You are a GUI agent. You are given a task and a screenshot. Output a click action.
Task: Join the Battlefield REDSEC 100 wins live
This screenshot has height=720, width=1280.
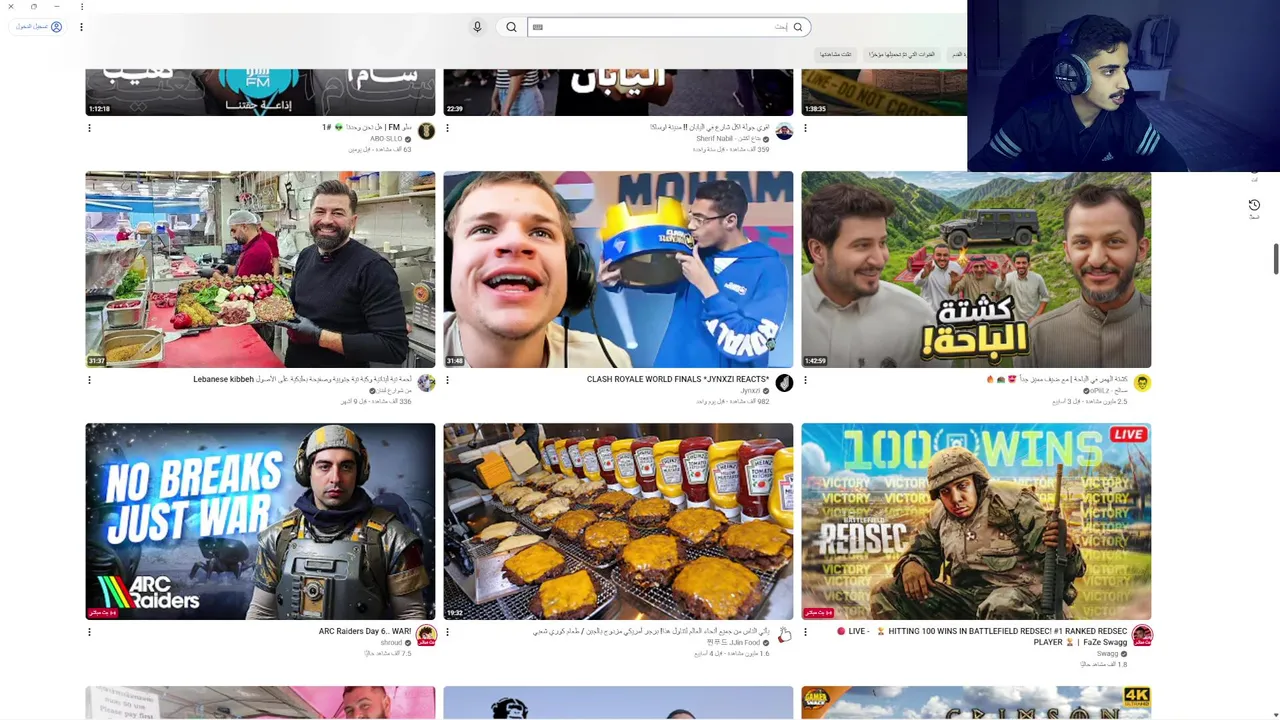click(976, 521)
